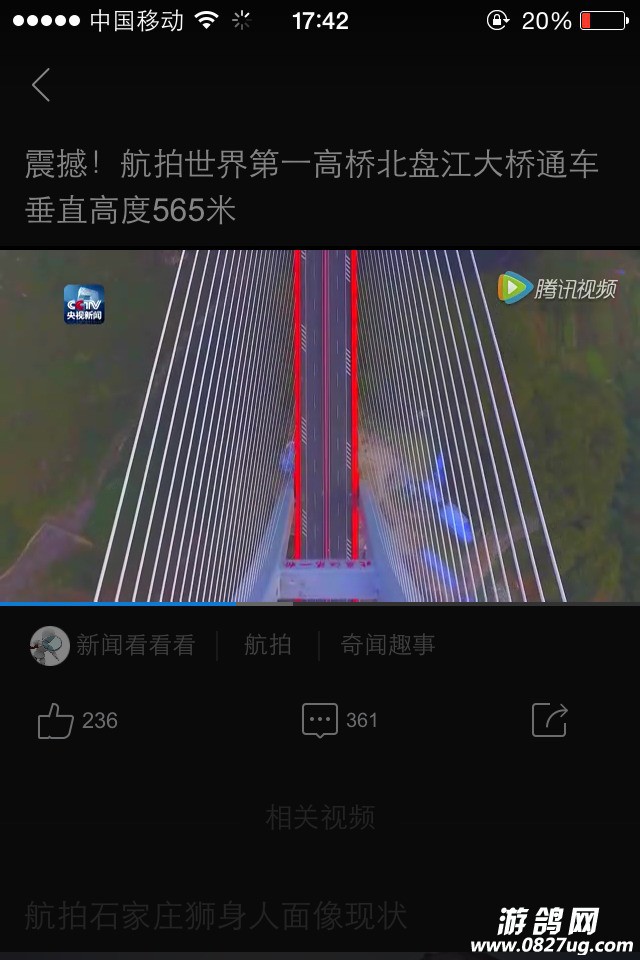Image resolution: width=640 pixels, height=960 pixels.
Task: Go back using the top-left arrow
Action: click(x=41, y=86)
